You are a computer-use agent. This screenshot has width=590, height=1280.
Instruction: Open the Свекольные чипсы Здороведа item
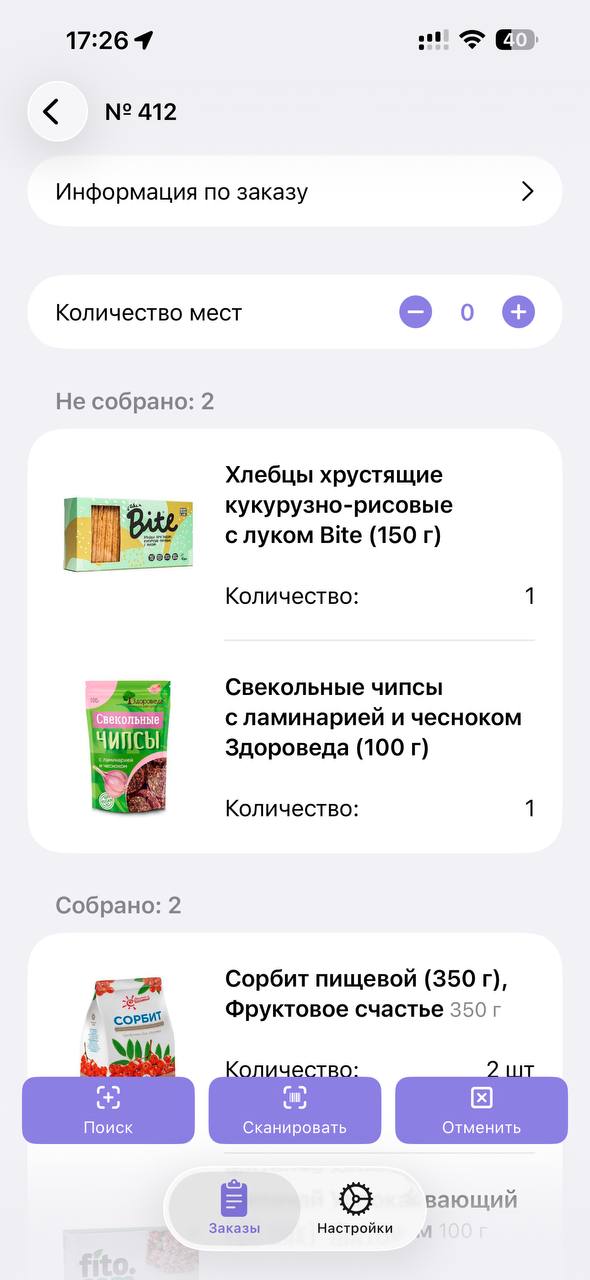point(295,747)
